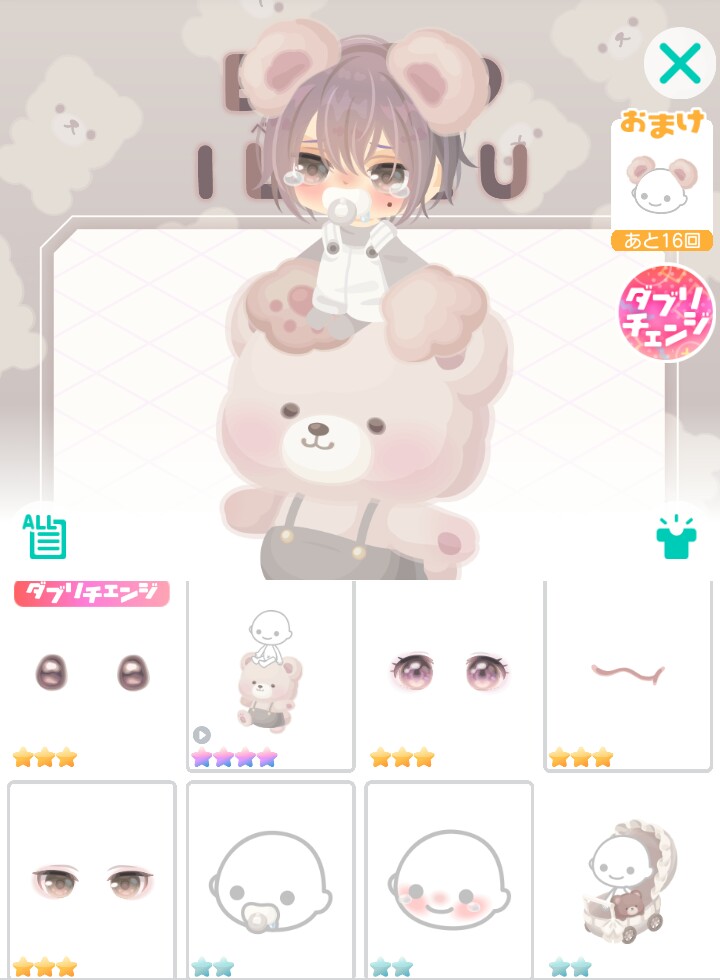The width and height of the screenshot is (720, 980).
Task: Select the dark round eyes item
Action: [92, 675]
